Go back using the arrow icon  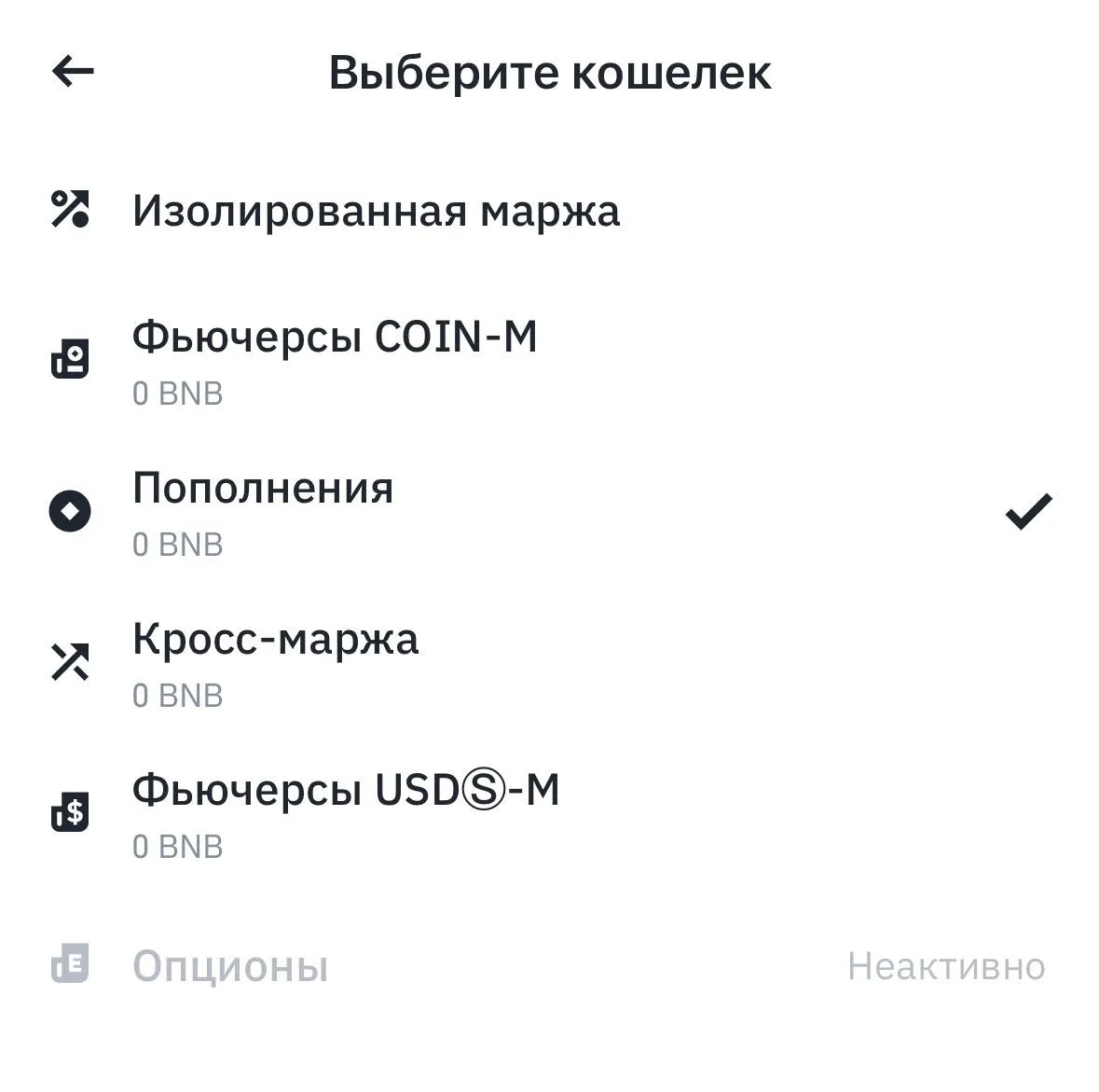73,71
